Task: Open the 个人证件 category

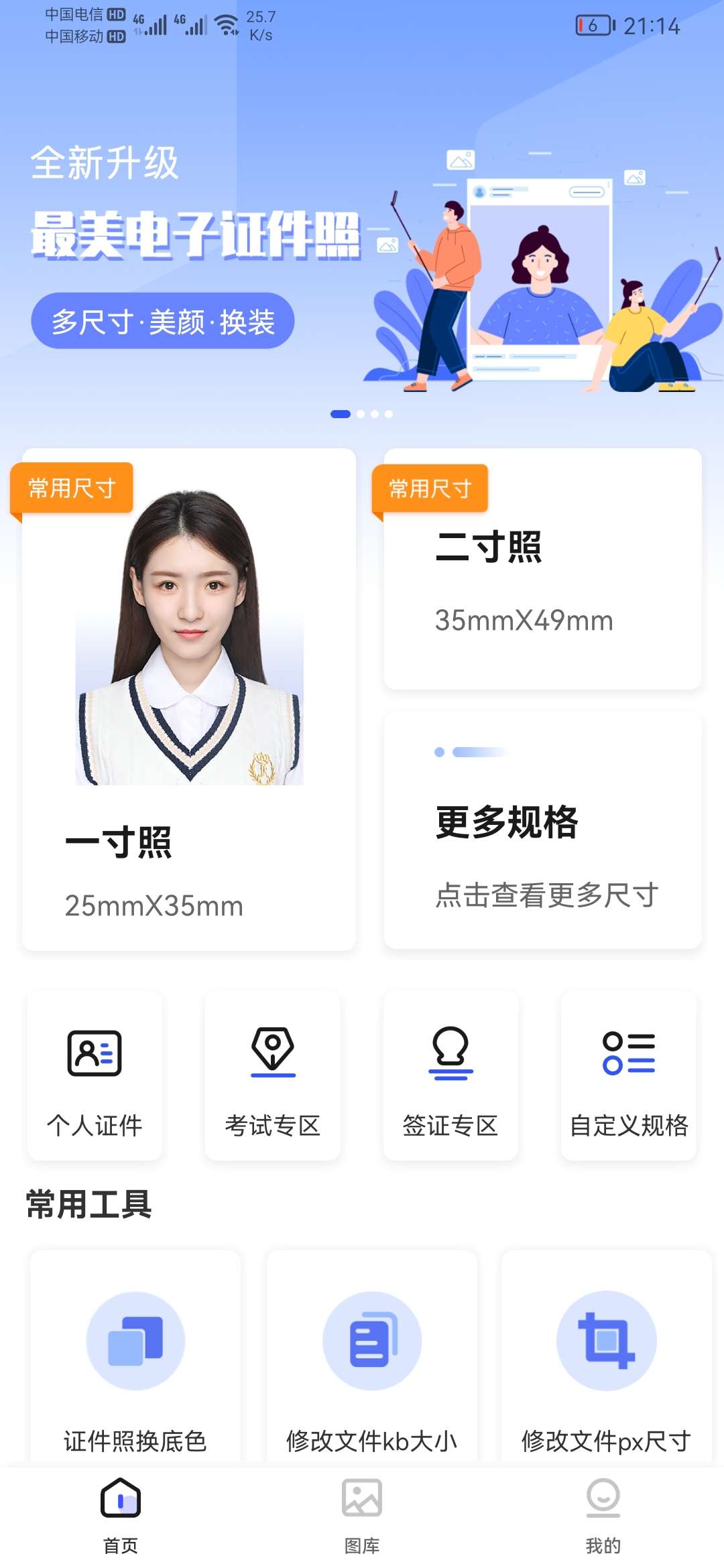Action: pos(95,1076)
